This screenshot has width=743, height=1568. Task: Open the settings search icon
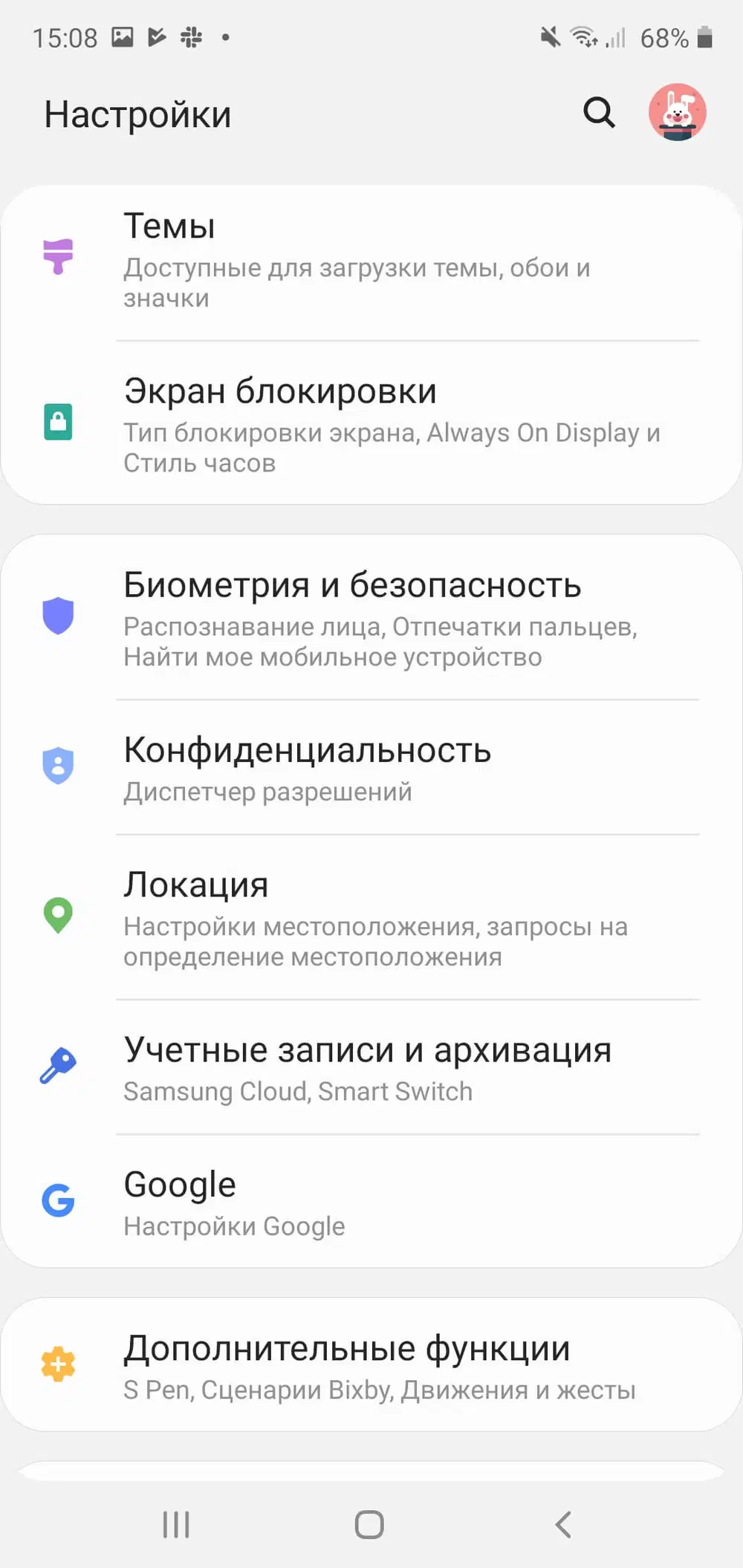tap(599, 114)
